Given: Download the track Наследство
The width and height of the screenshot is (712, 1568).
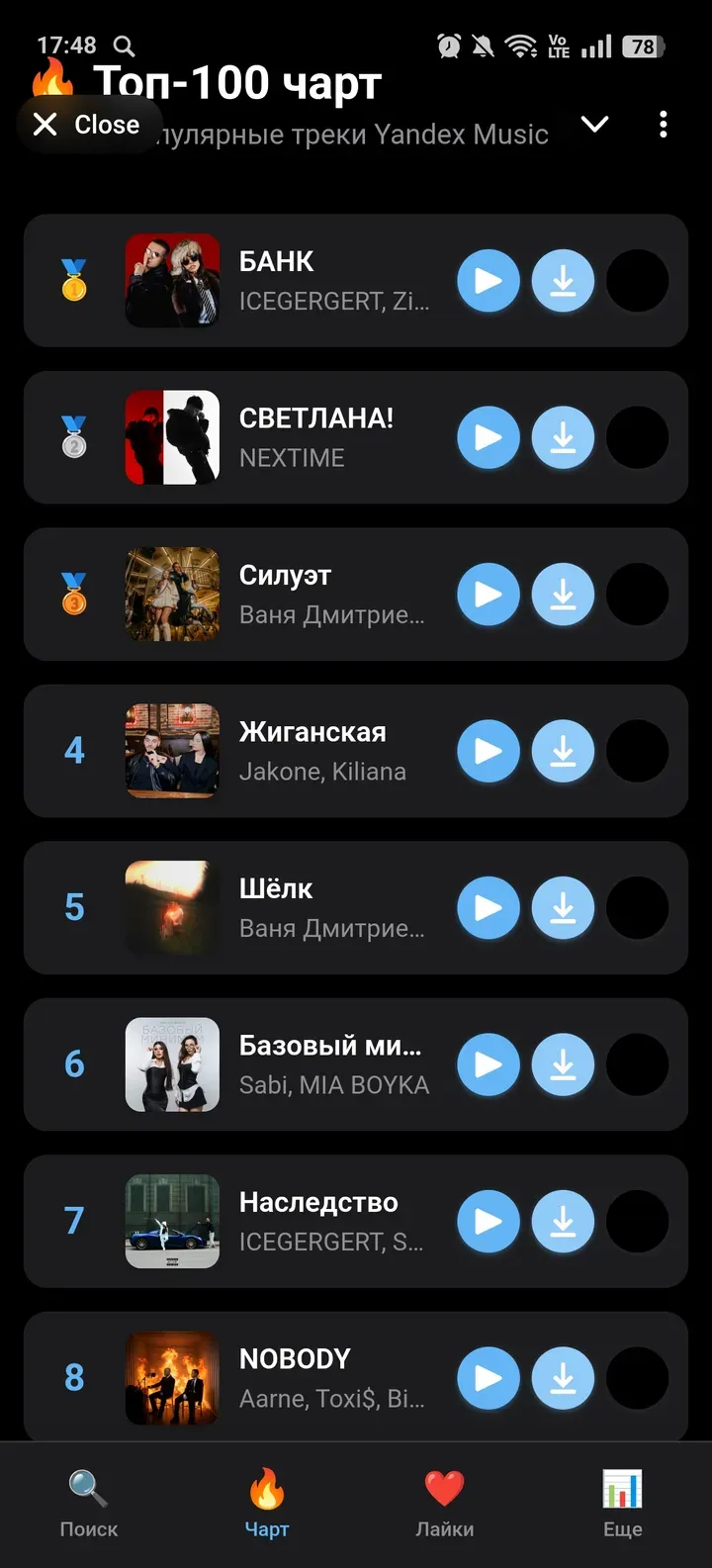Looking at the screenshot, I should (x=564, y=1221).
